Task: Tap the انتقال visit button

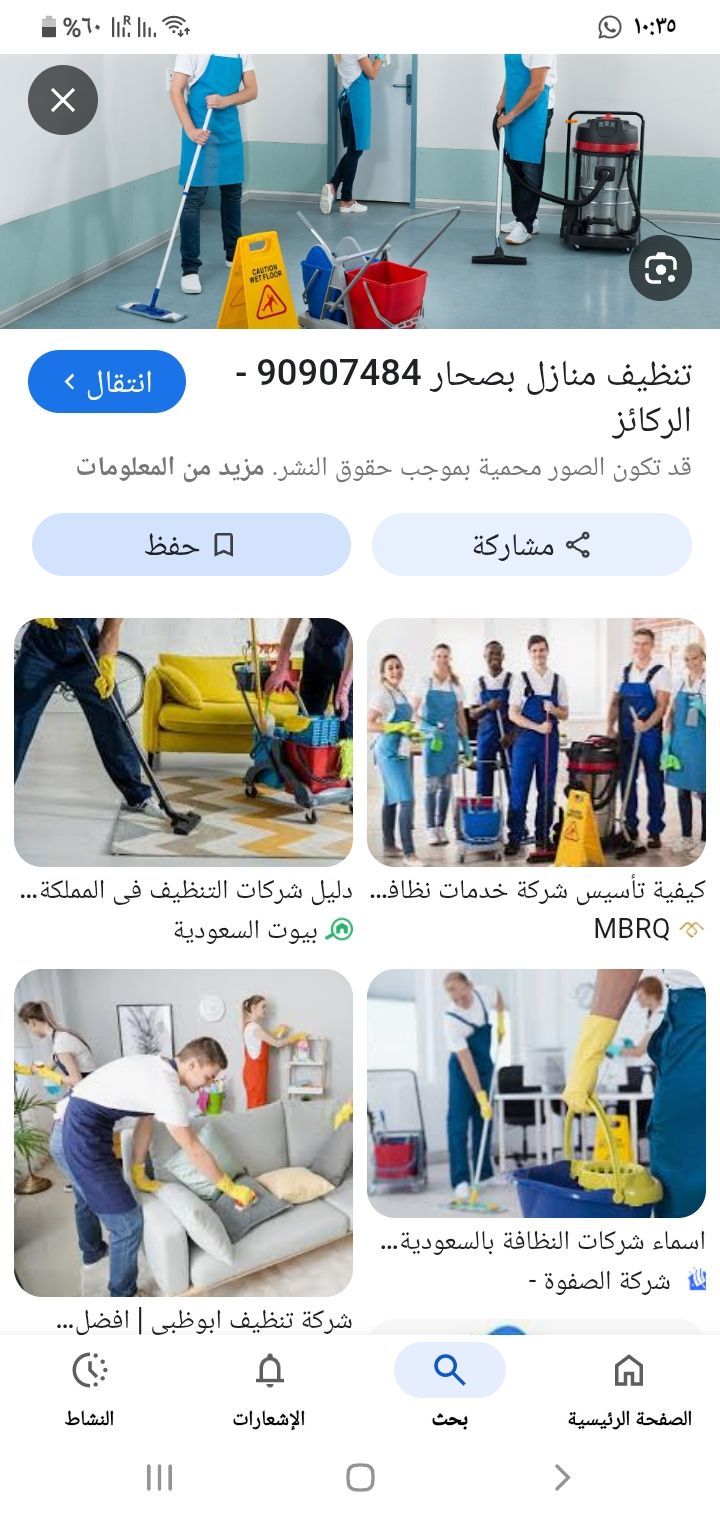Action: pyautogui.click(x=107, y=382)
